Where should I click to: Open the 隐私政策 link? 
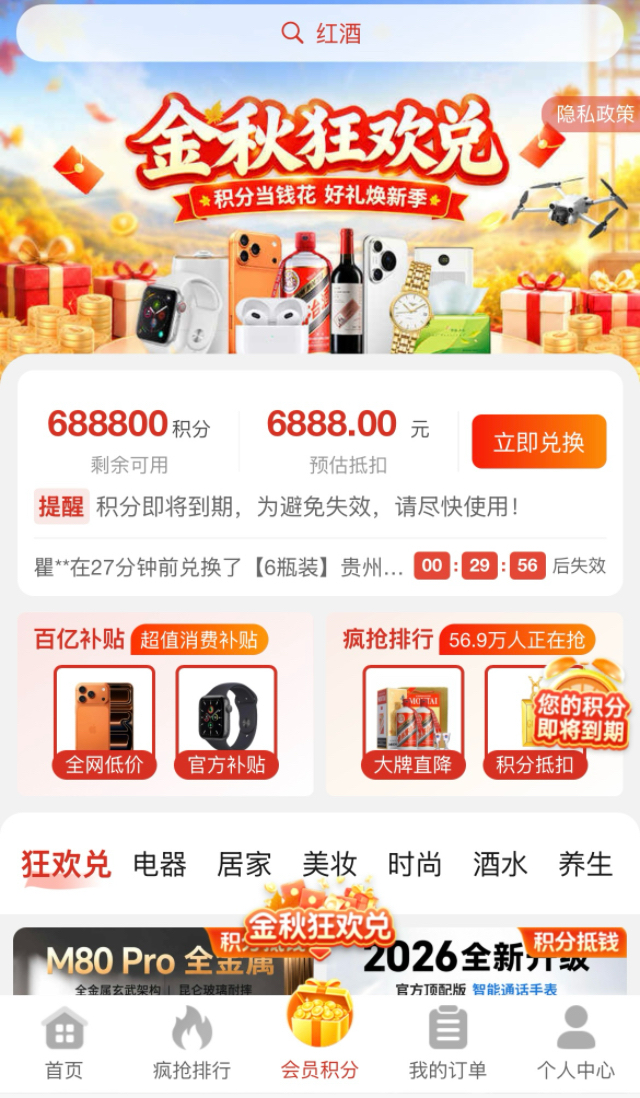(x=592, y=114)
